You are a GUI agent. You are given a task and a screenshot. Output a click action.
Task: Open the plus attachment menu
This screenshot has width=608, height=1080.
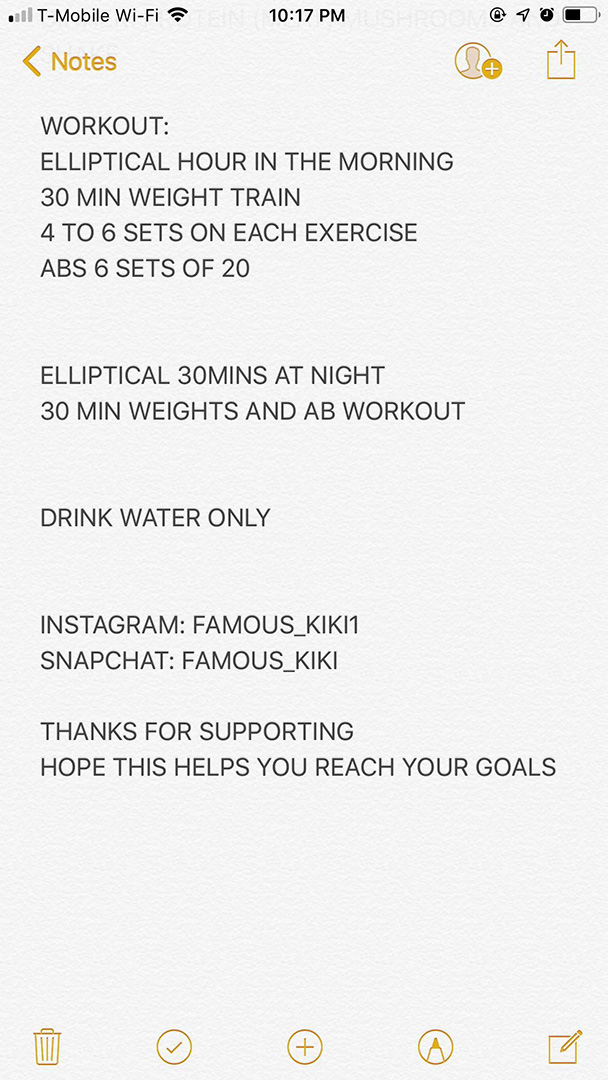tap(304, 1047)
